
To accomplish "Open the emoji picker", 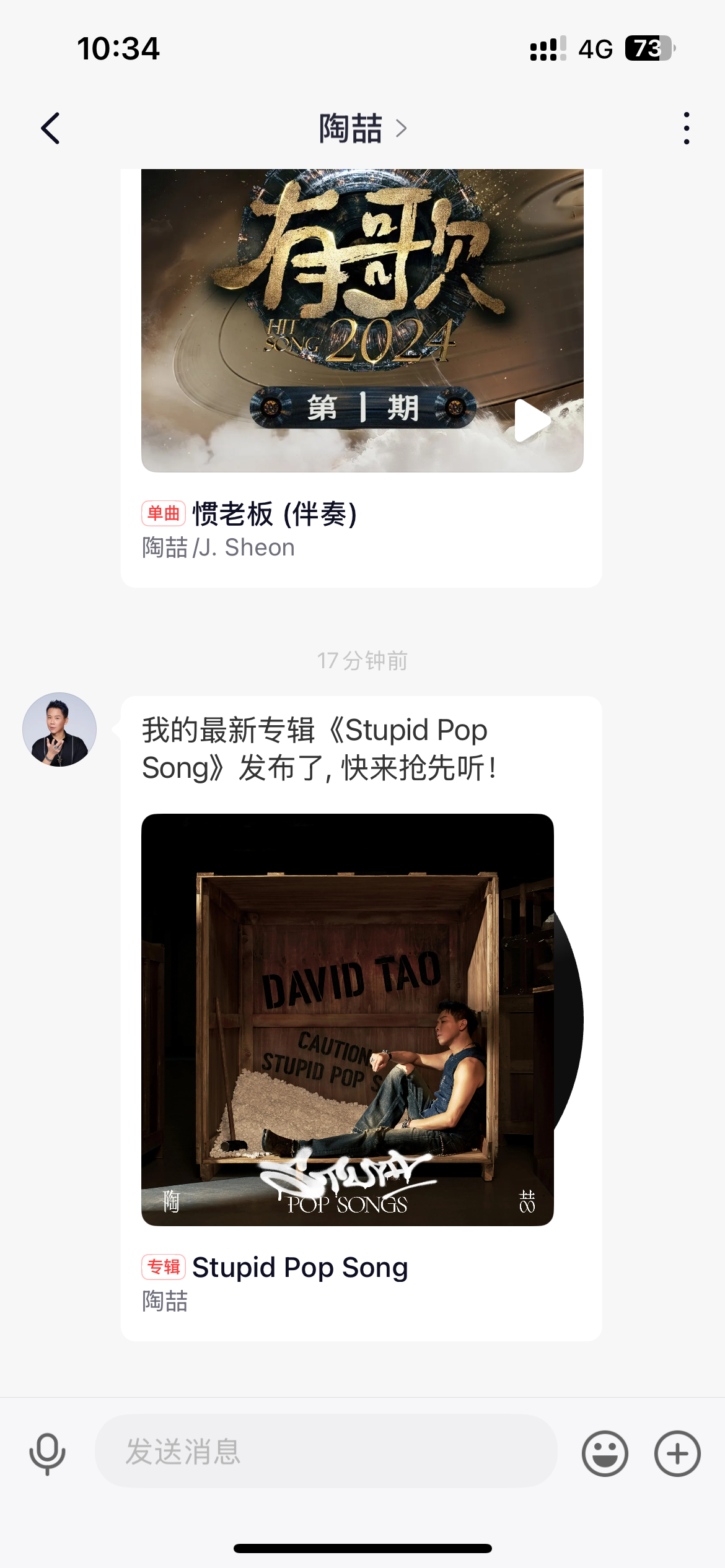I will click(x=605, y=1453).
